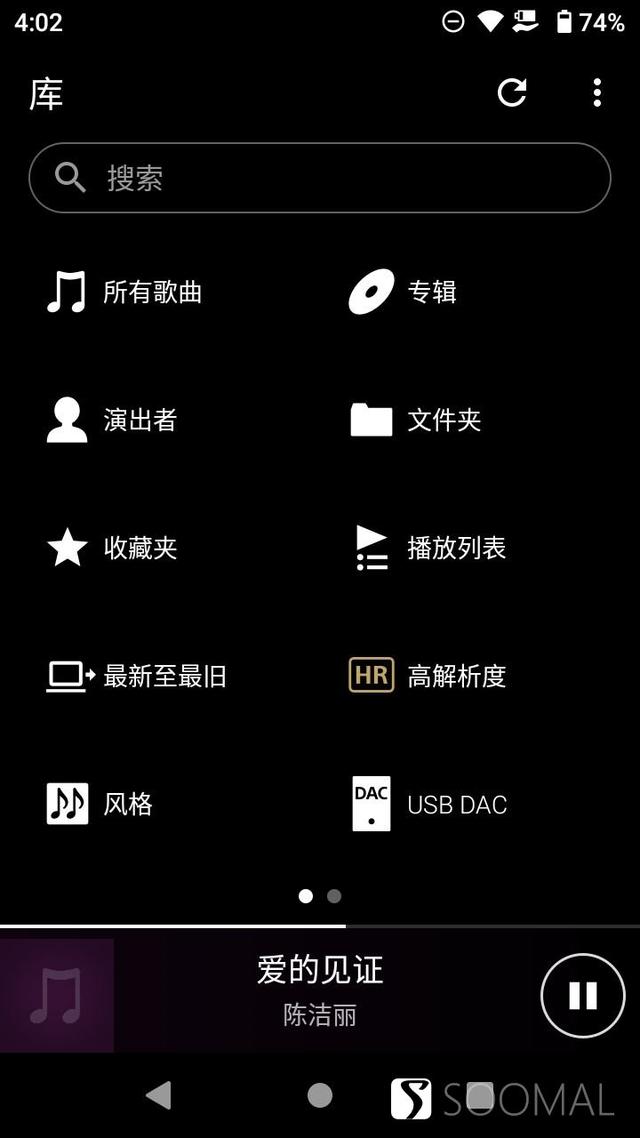Open 所有歌曲 (all songs)

125,292
